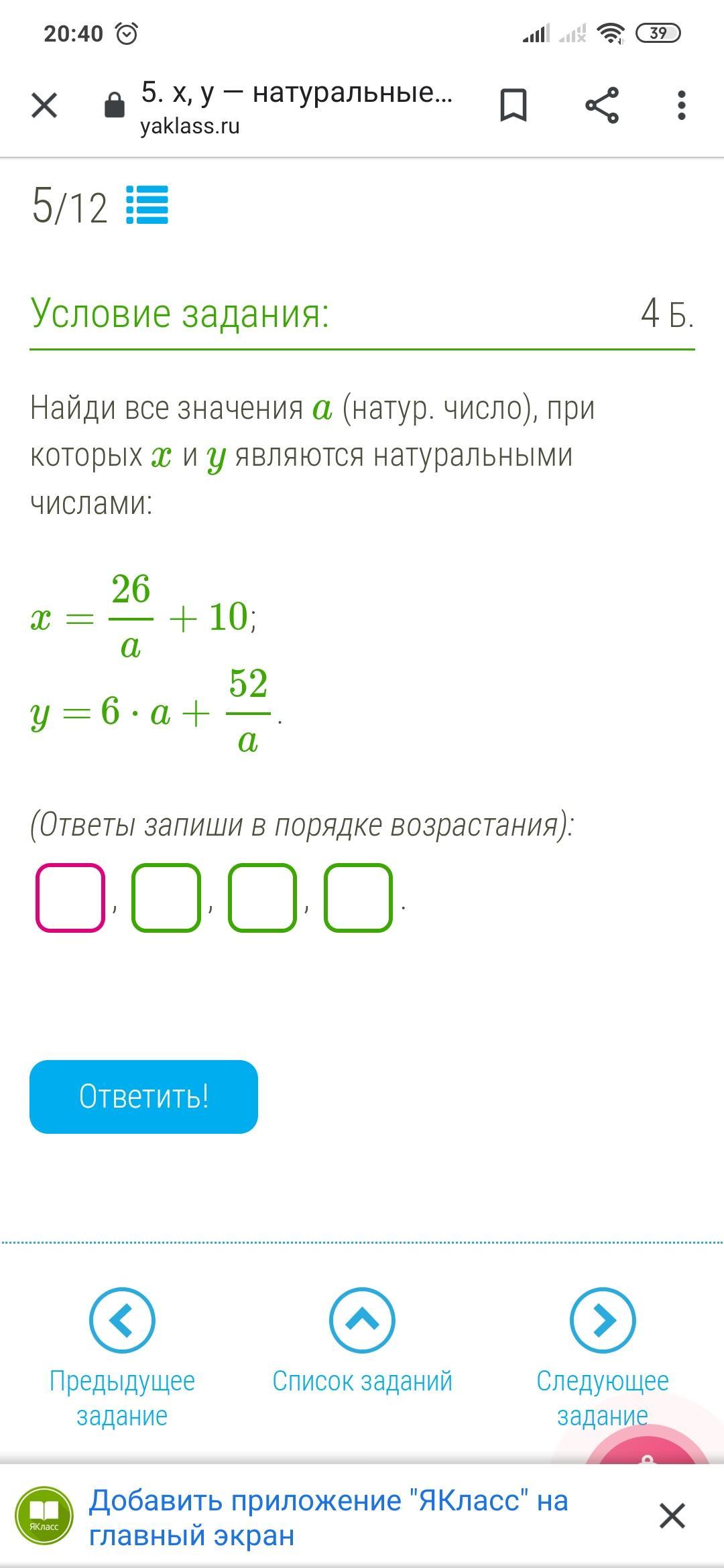Share this page
724x1568 pixels.
click(601, 105)
